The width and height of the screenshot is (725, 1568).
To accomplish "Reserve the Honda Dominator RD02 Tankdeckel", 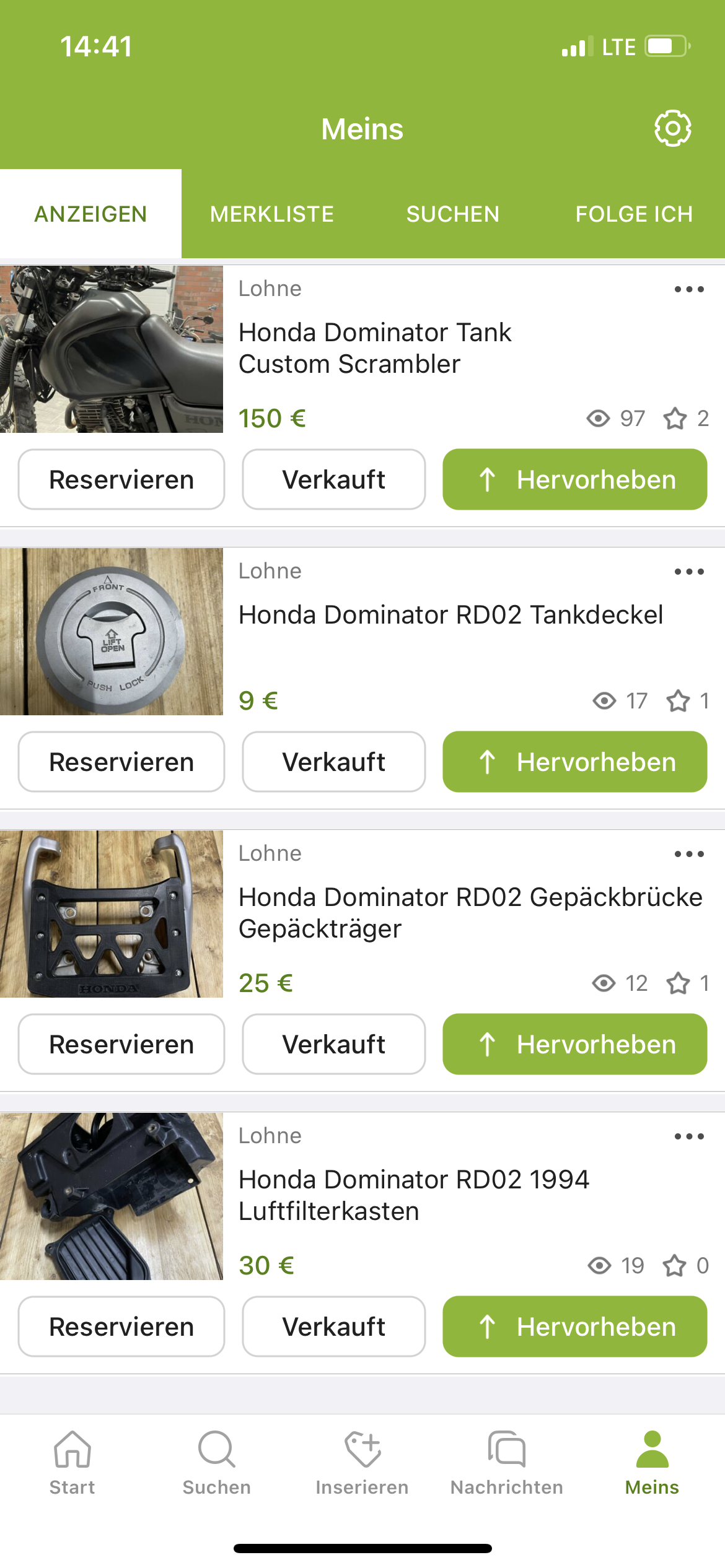I will [x=121, y=762].
